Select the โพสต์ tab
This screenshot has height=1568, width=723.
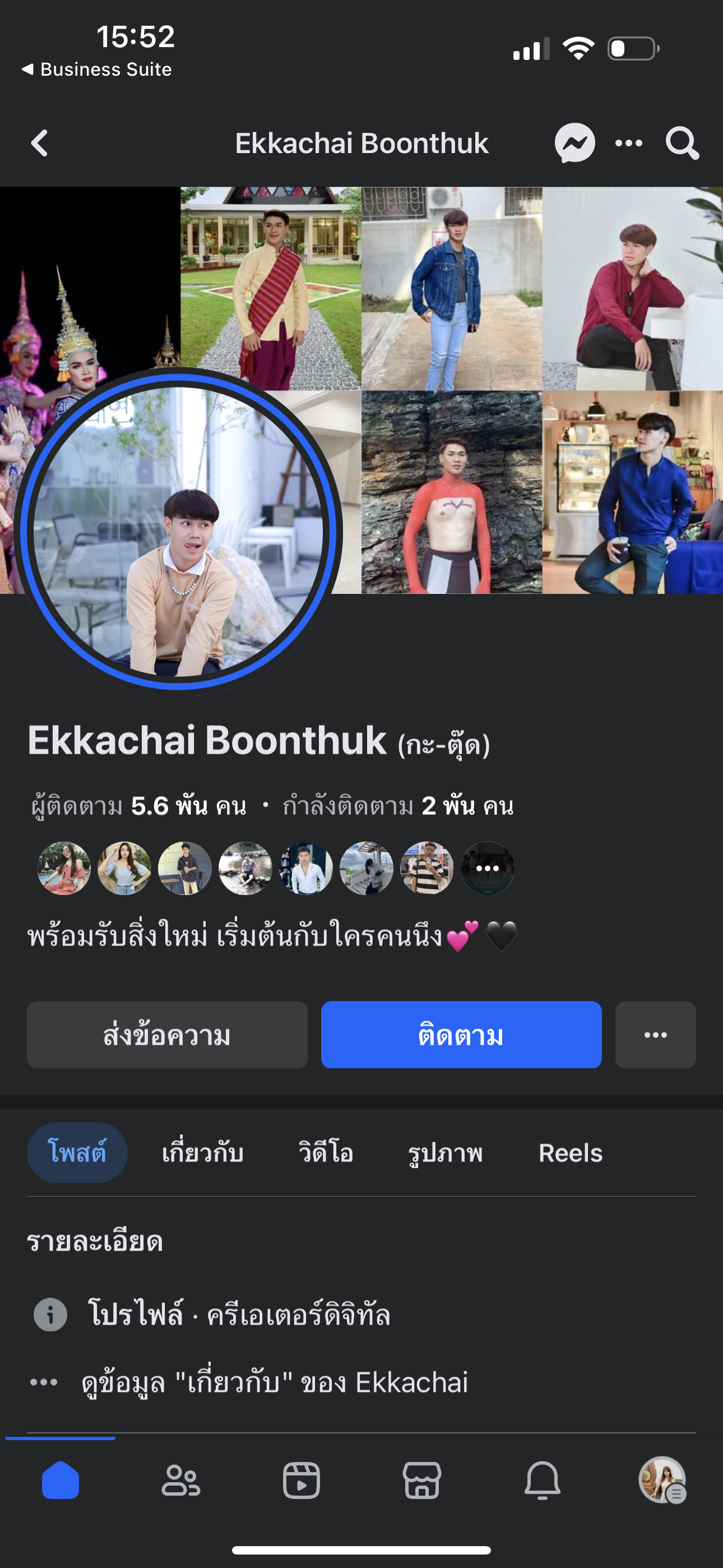77,1152
